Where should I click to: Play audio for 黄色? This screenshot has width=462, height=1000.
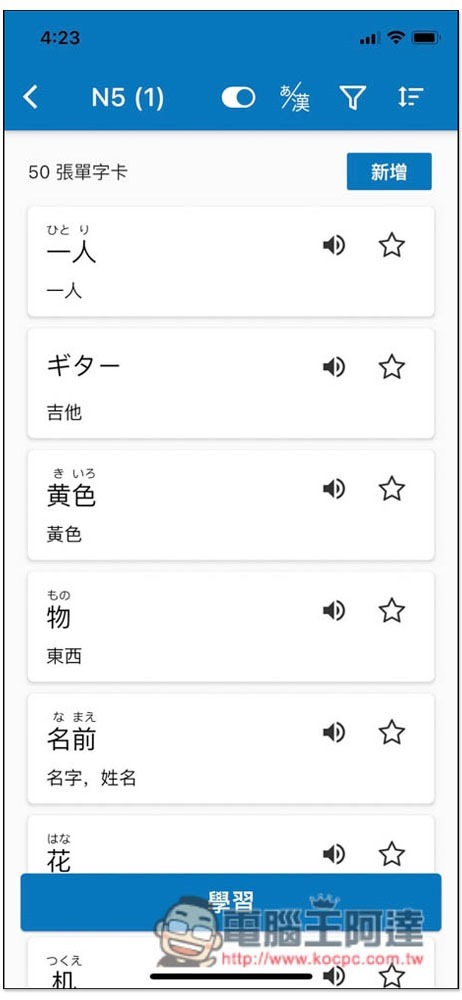point(334,489)
